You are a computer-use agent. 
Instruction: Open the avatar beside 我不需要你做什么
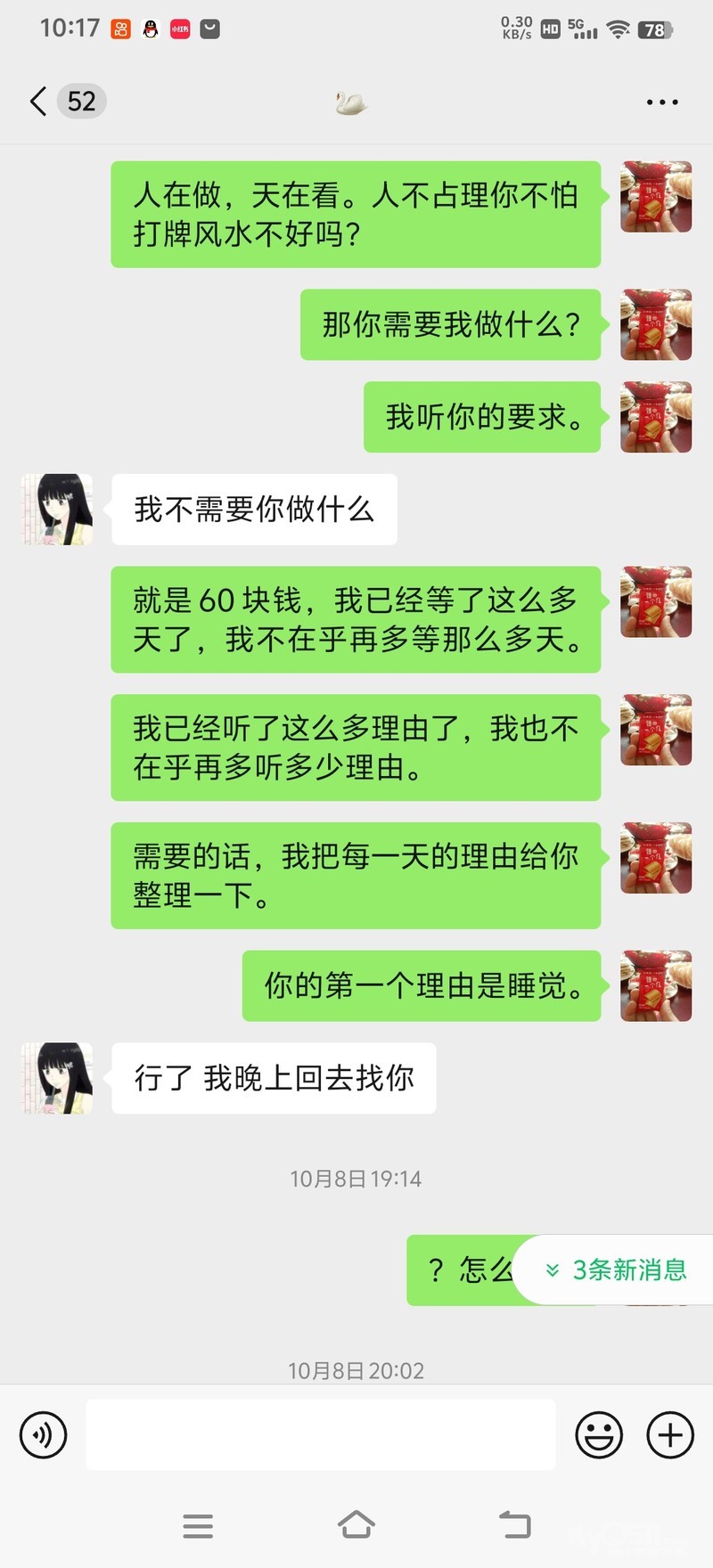pos(57,510)
